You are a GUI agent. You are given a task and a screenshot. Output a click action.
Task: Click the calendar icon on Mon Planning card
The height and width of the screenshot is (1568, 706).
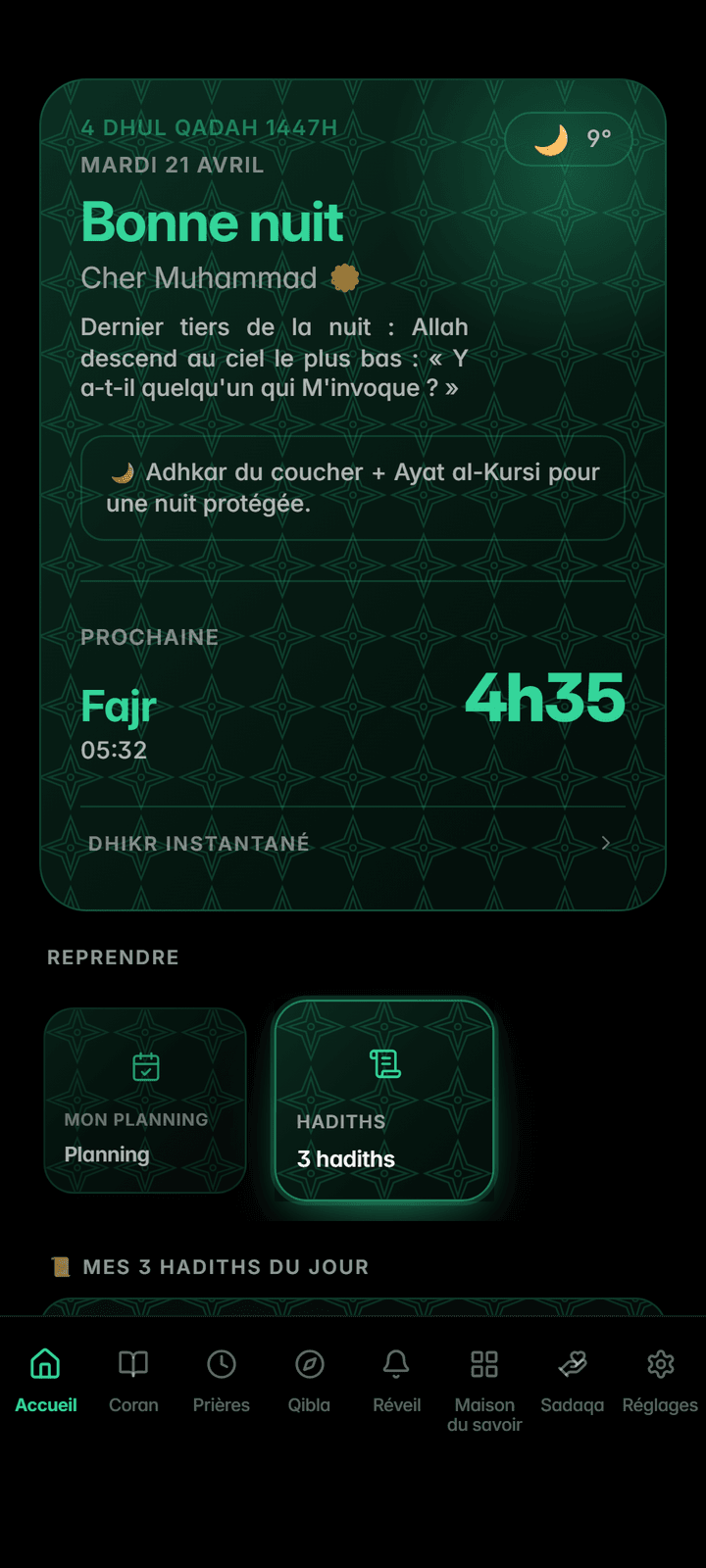[145, 1066]
